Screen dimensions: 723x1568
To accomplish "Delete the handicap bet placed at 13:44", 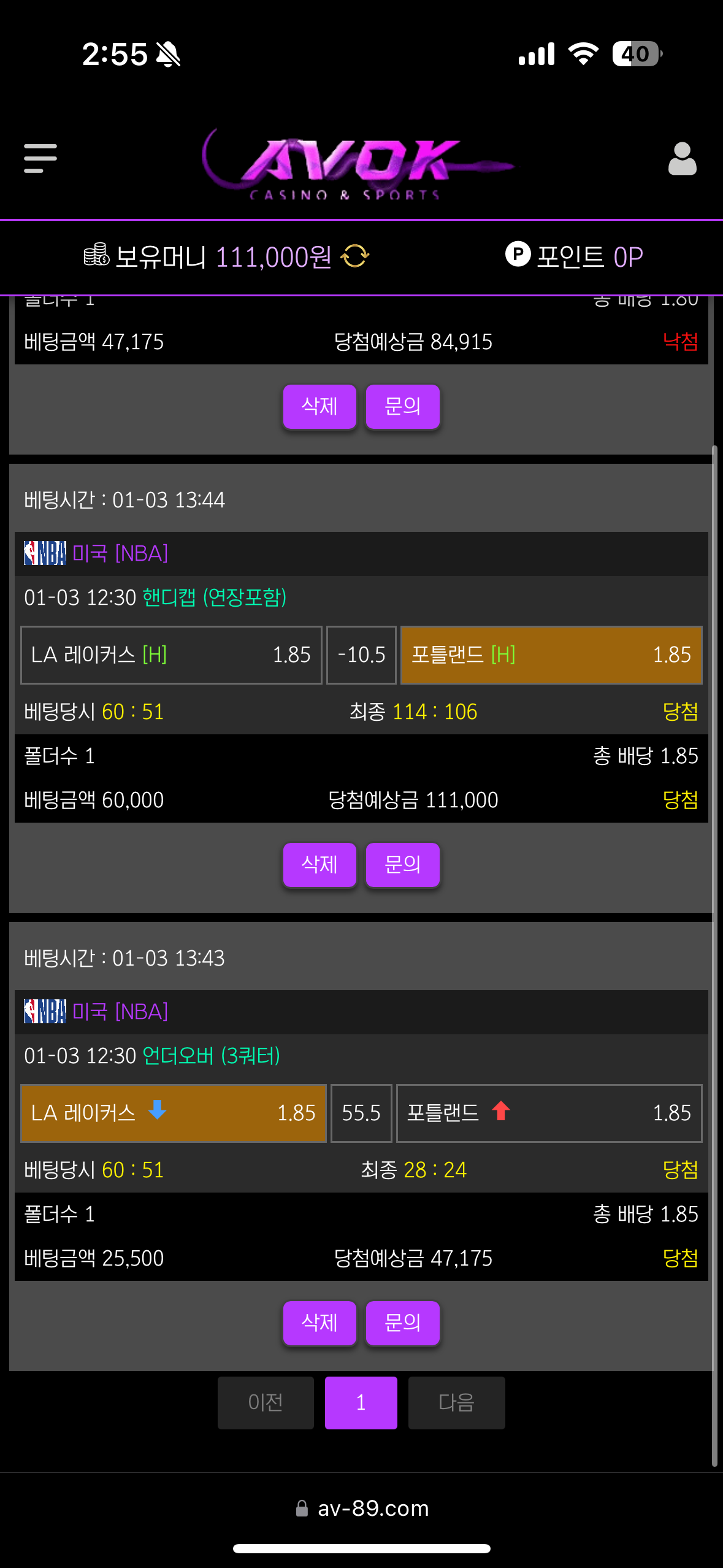I will [319, 865].
